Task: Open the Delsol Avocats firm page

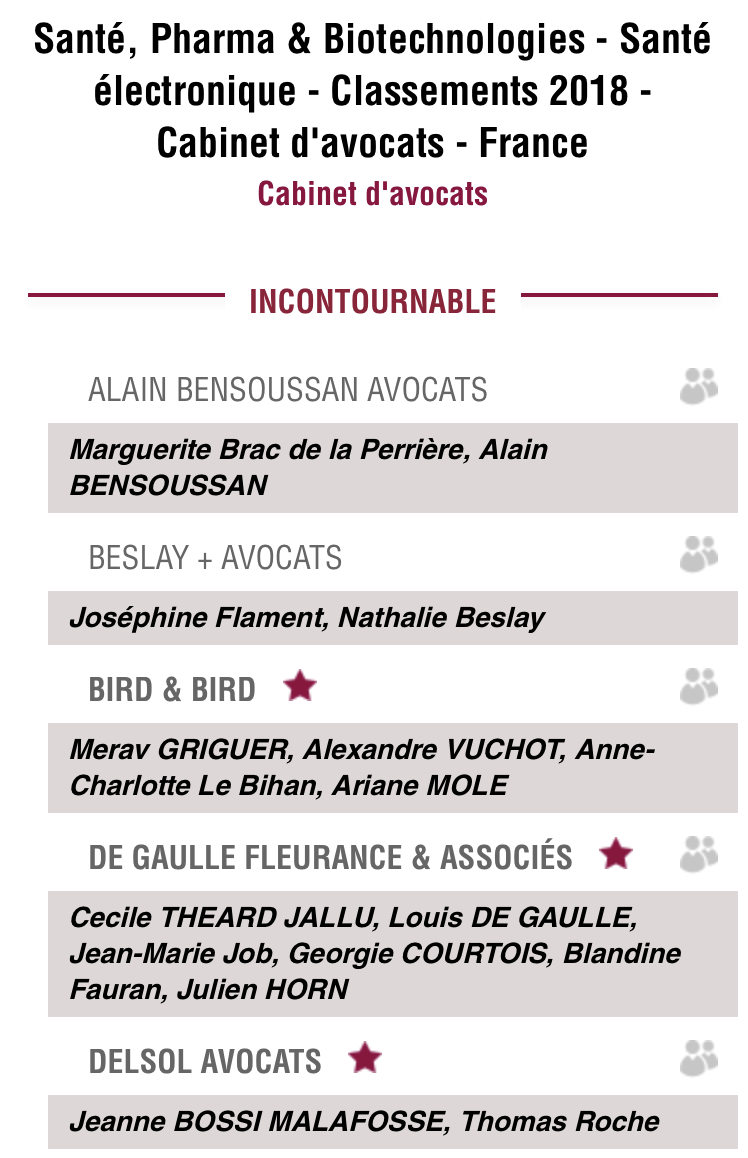Action: pyautogui.click(x=205, y=1061)
